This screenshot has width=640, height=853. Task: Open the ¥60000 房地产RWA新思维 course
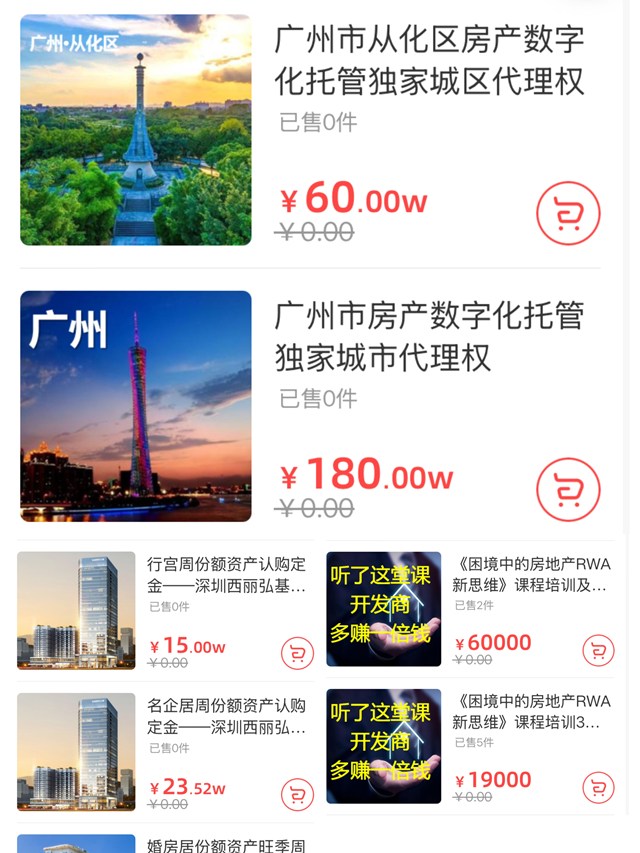pyautogui.click(x=530, y=574)
